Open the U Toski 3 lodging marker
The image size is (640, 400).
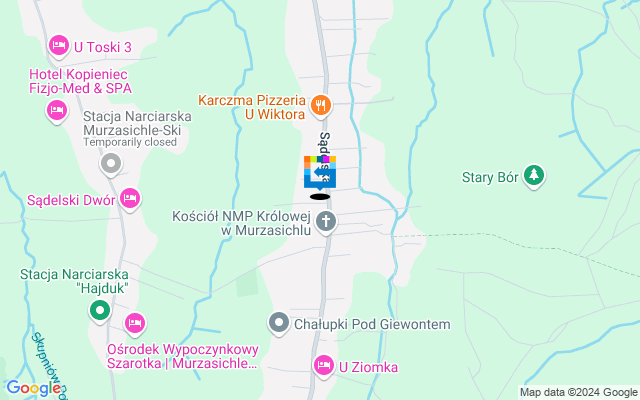pyautogui.click(x=59, y=46)
